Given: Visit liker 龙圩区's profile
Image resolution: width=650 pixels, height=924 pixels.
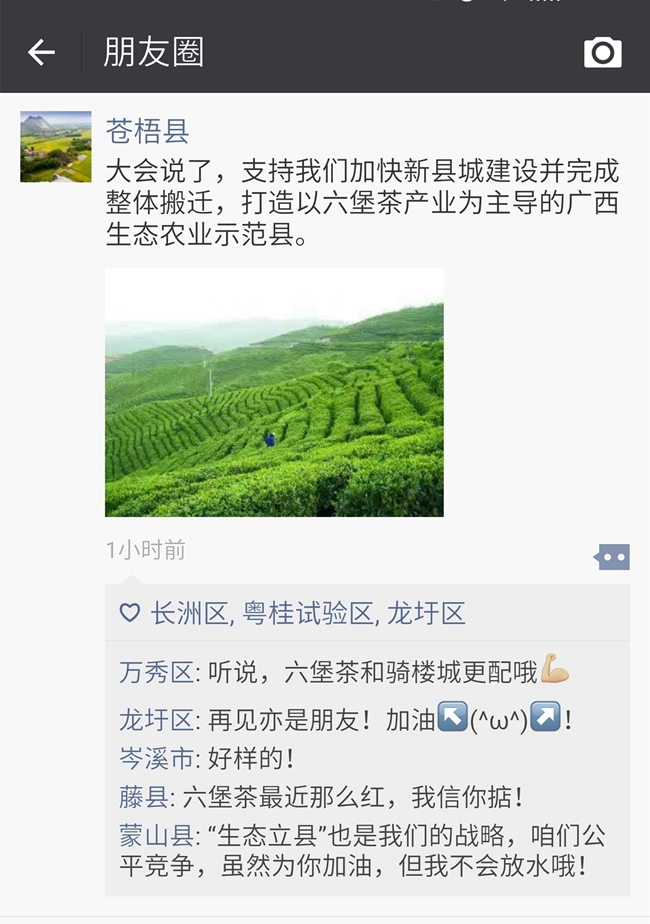Looking at the screenshot, I should 426,614.
